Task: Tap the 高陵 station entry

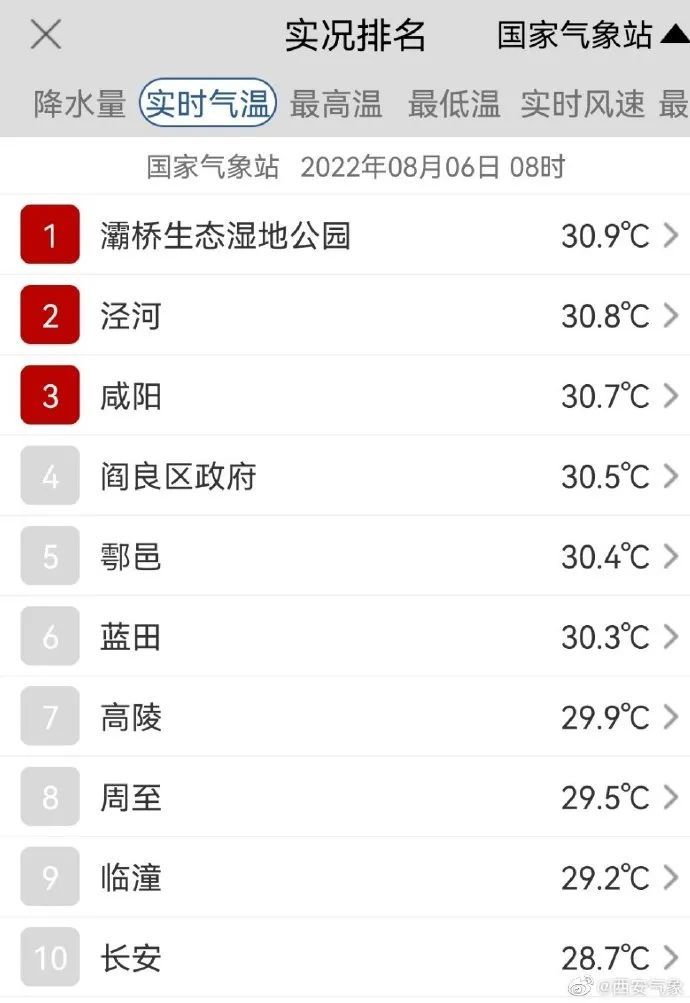Action: (345, 717)
